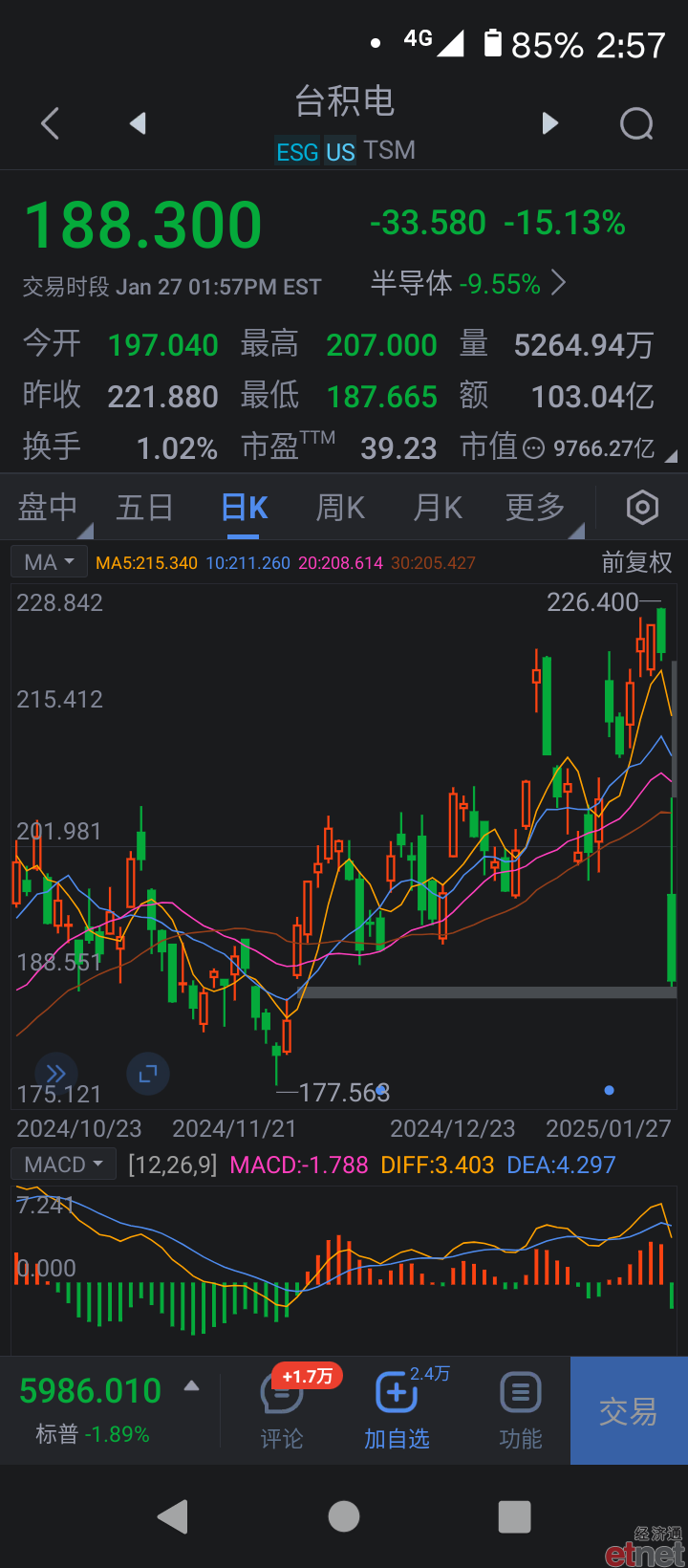Open the MA indicator dropdown

[x=50, y=562]
